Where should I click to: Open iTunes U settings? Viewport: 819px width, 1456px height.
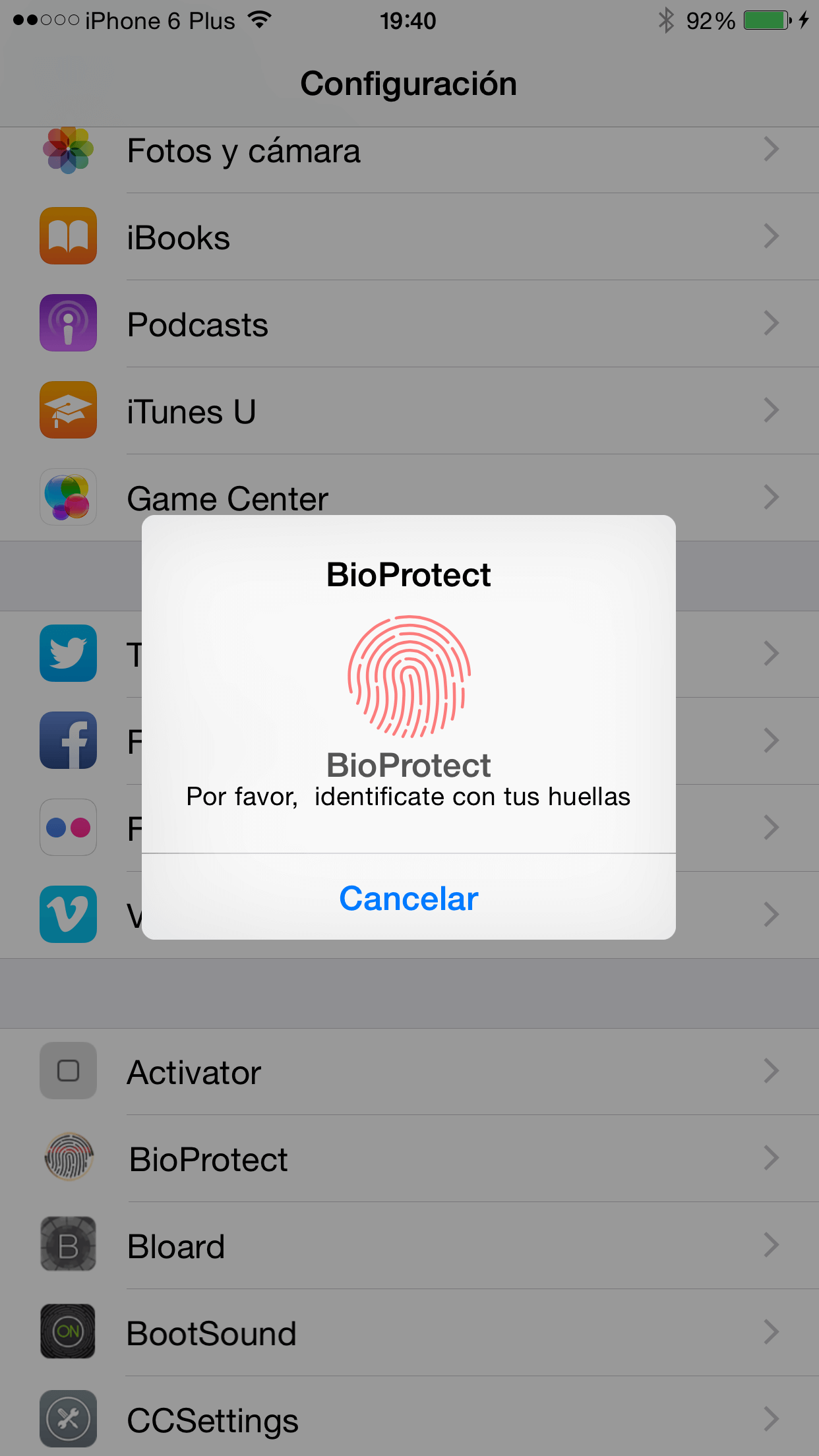pos(409,411)
